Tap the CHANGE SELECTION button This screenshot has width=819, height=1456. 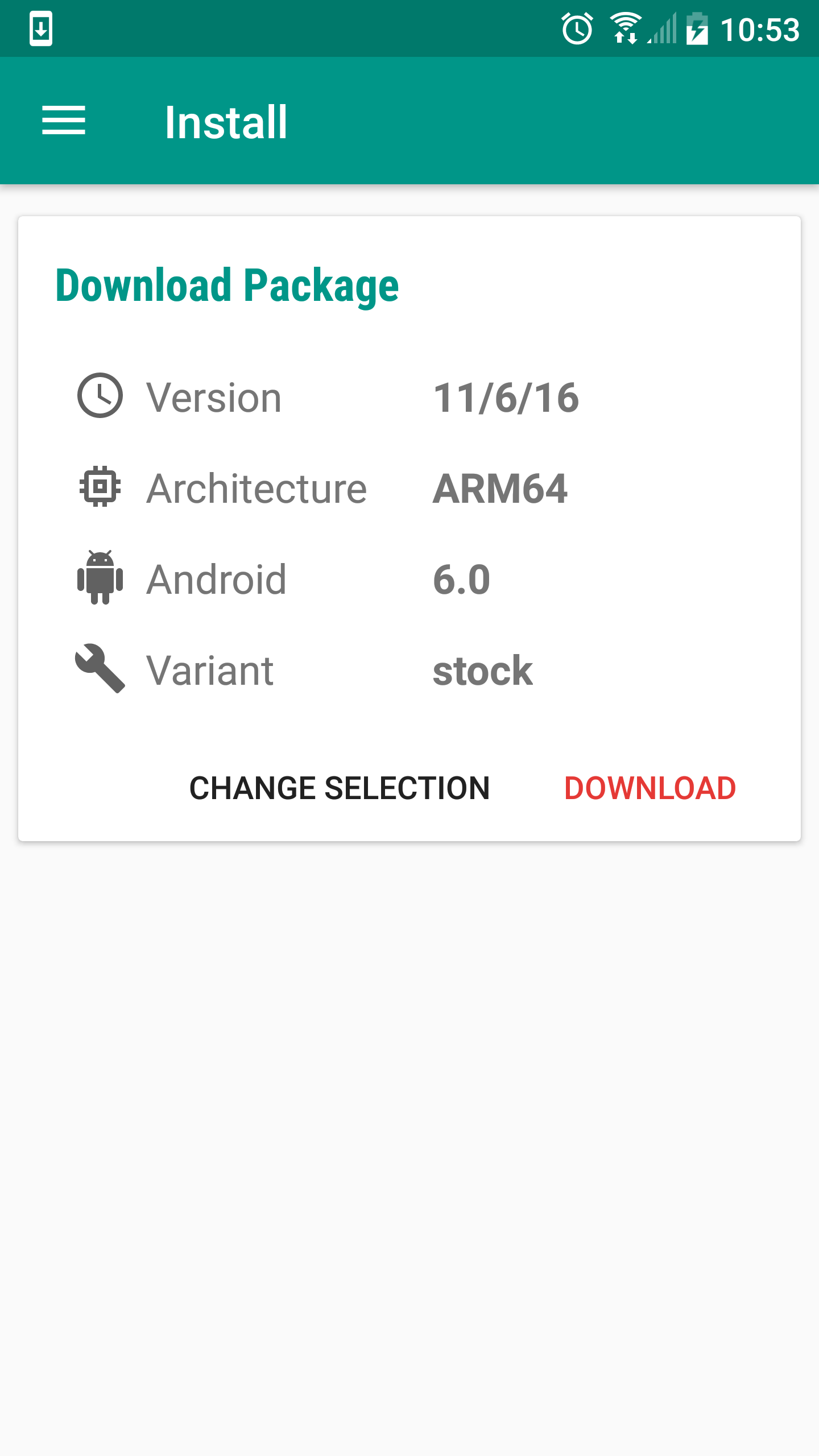tap(340, 788)
